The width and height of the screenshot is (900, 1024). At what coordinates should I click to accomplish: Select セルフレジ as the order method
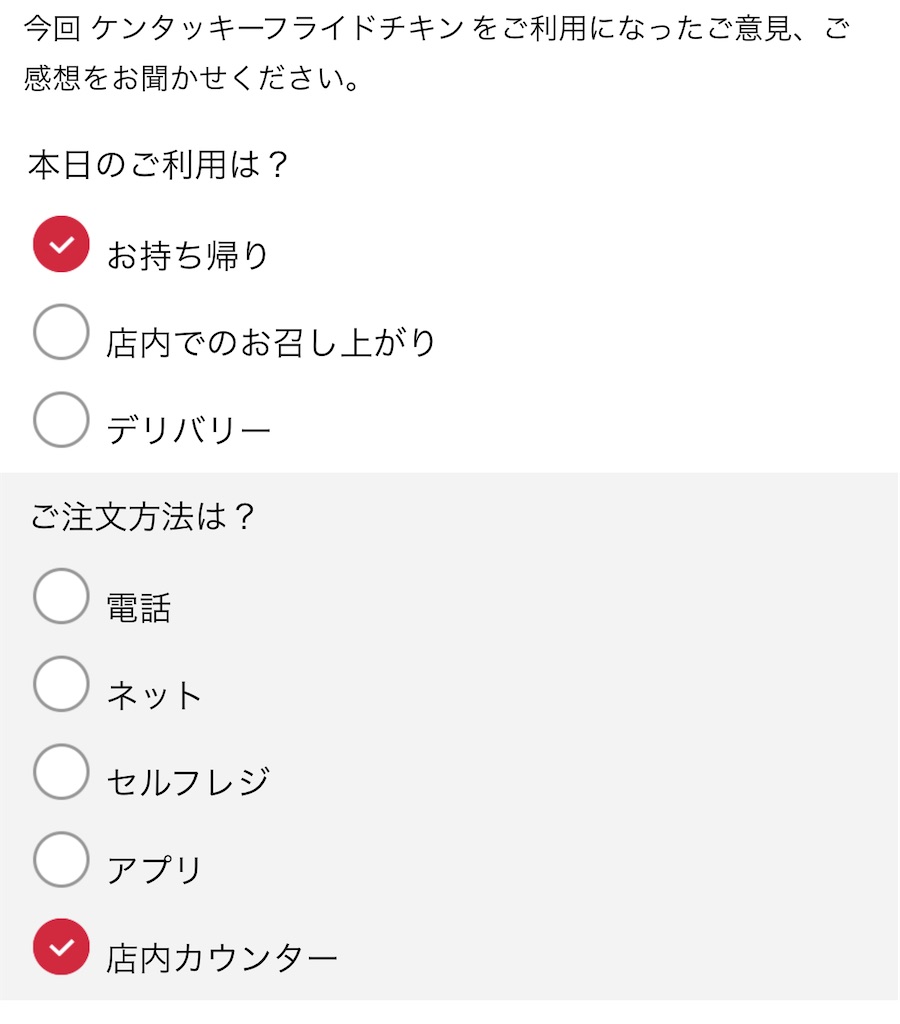[61, 771]
